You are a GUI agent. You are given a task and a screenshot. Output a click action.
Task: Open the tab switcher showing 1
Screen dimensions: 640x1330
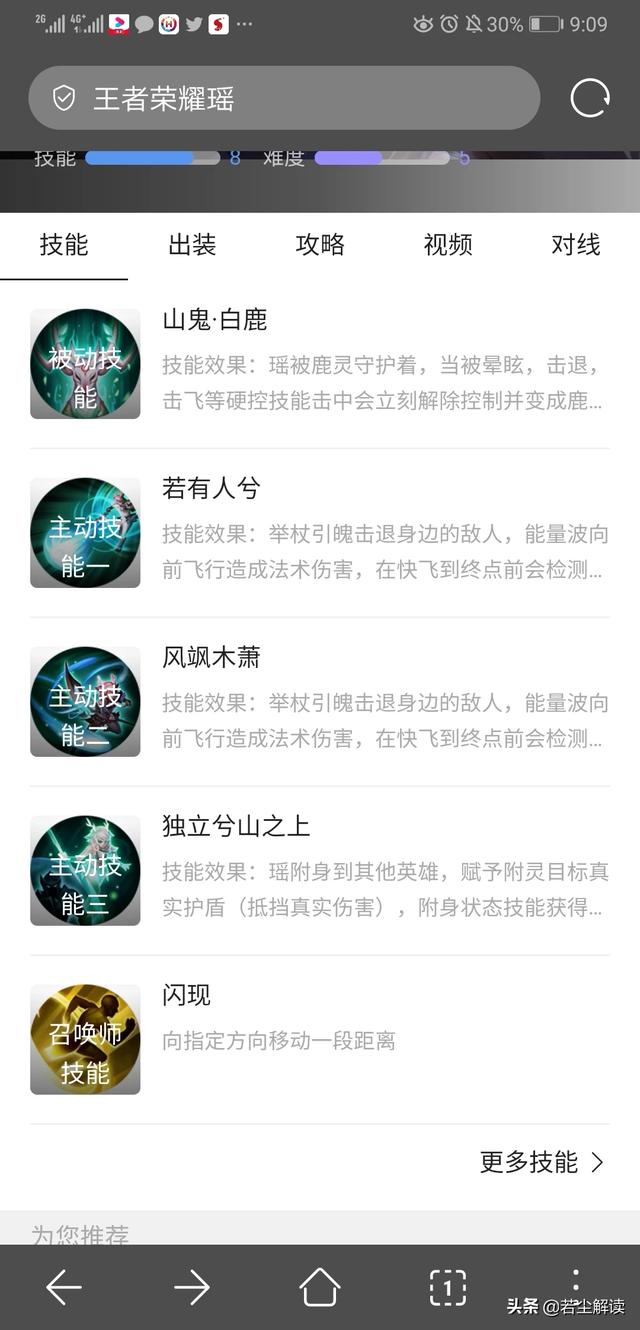point(448,1288)
